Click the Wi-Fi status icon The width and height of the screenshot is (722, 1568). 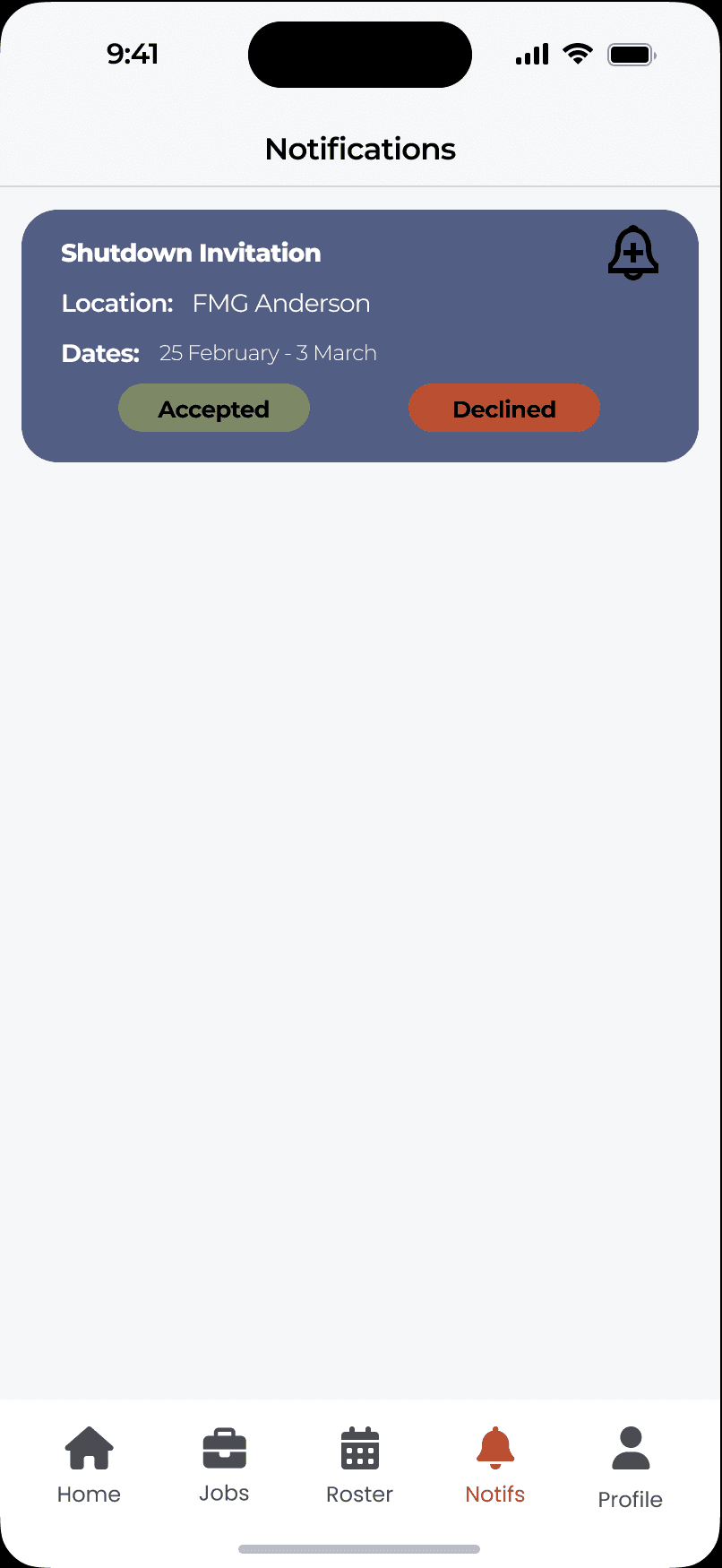578,54
